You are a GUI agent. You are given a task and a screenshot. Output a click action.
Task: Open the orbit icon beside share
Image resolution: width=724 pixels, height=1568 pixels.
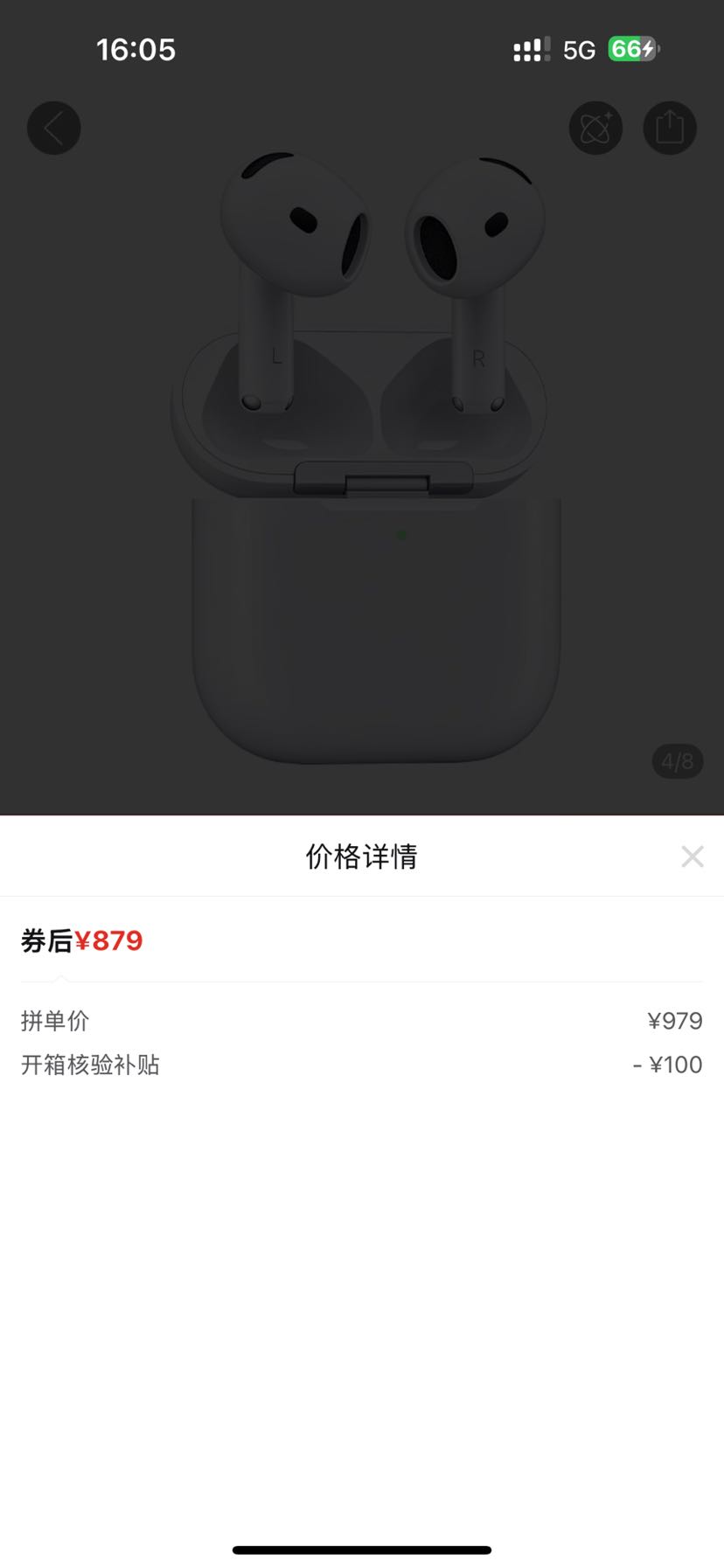tap(595, 128)
